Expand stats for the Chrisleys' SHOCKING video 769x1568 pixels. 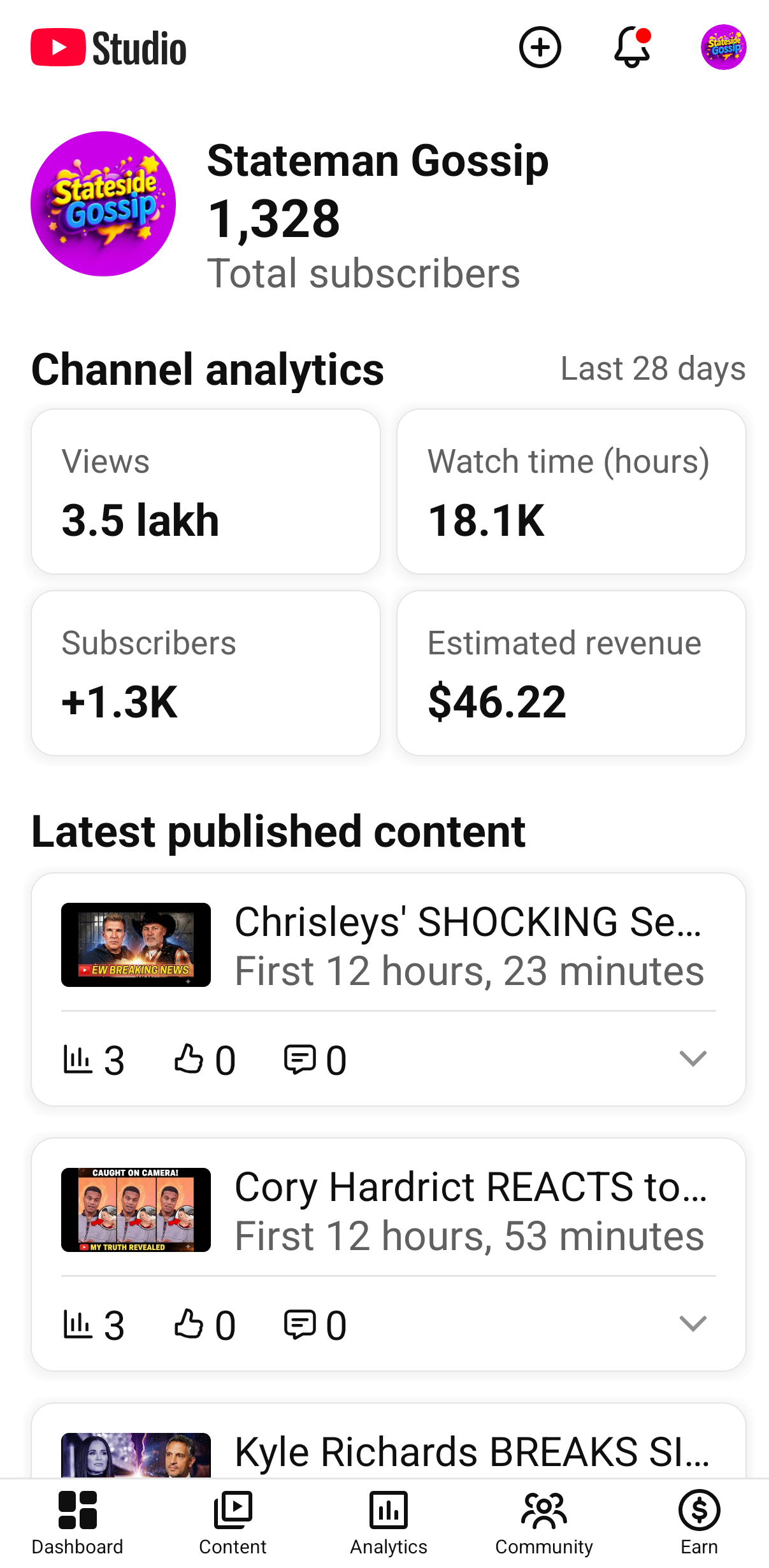pos(693,1059)
